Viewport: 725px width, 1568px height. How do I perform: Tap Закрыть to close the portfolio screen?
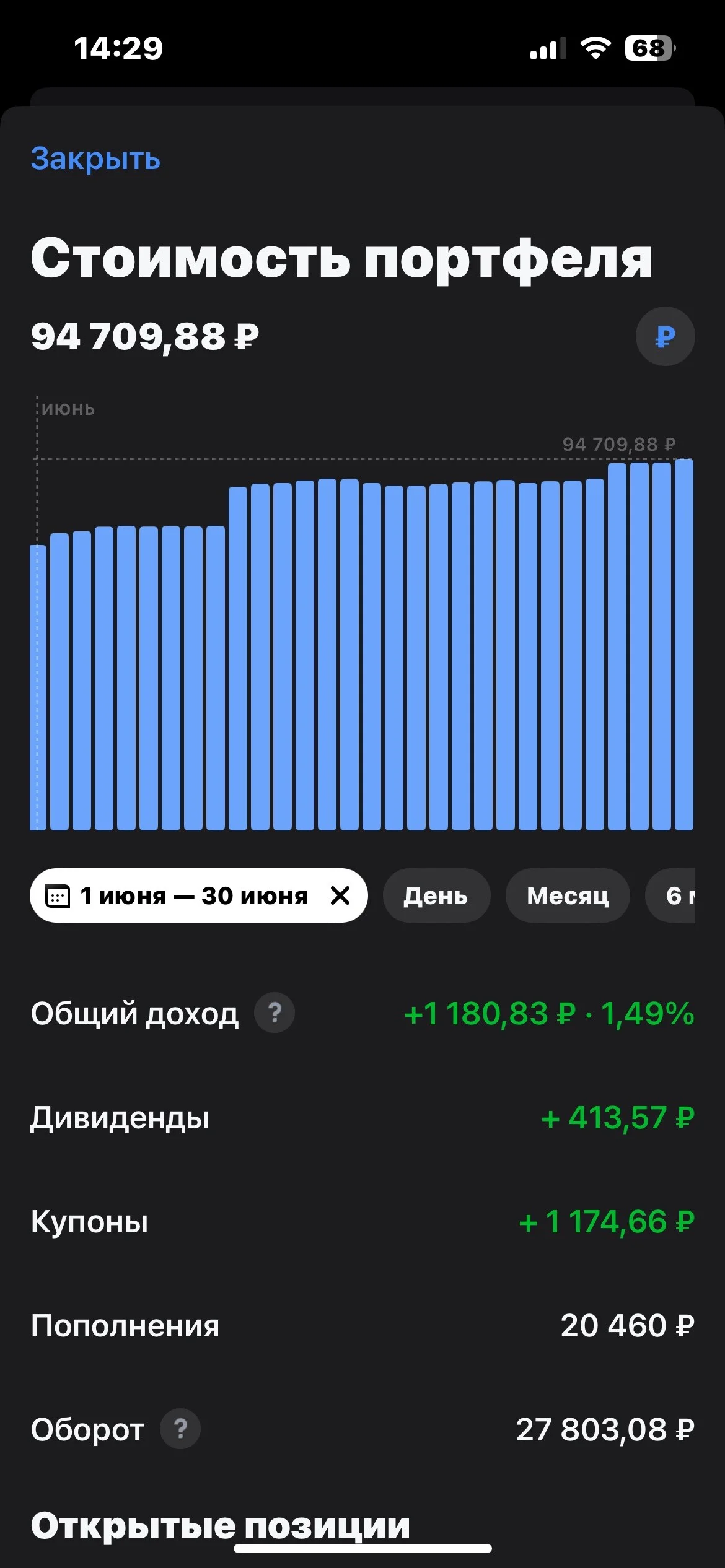coord(95,159)
